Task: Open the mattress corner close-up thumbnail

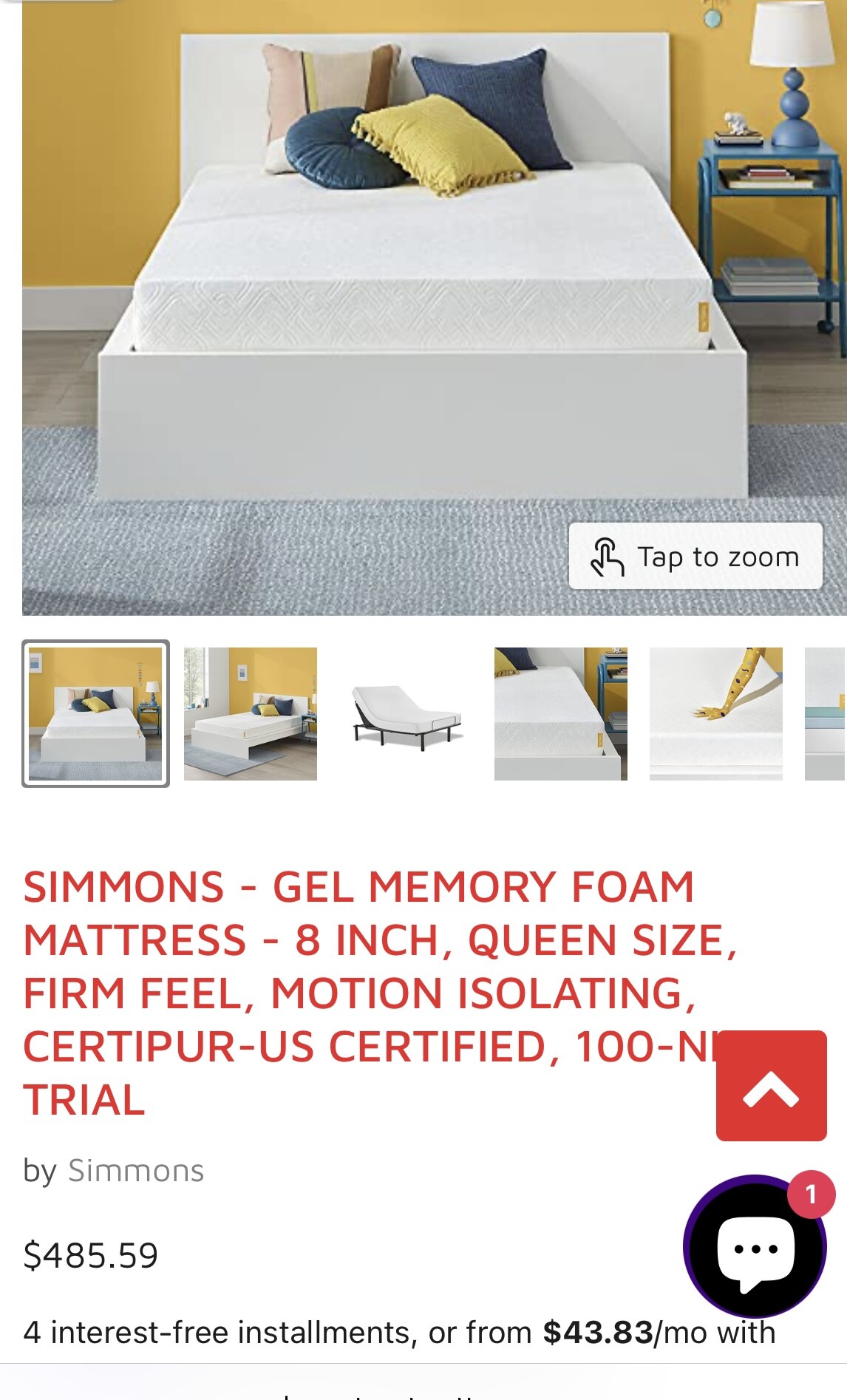Action: (x=561, y=713)
